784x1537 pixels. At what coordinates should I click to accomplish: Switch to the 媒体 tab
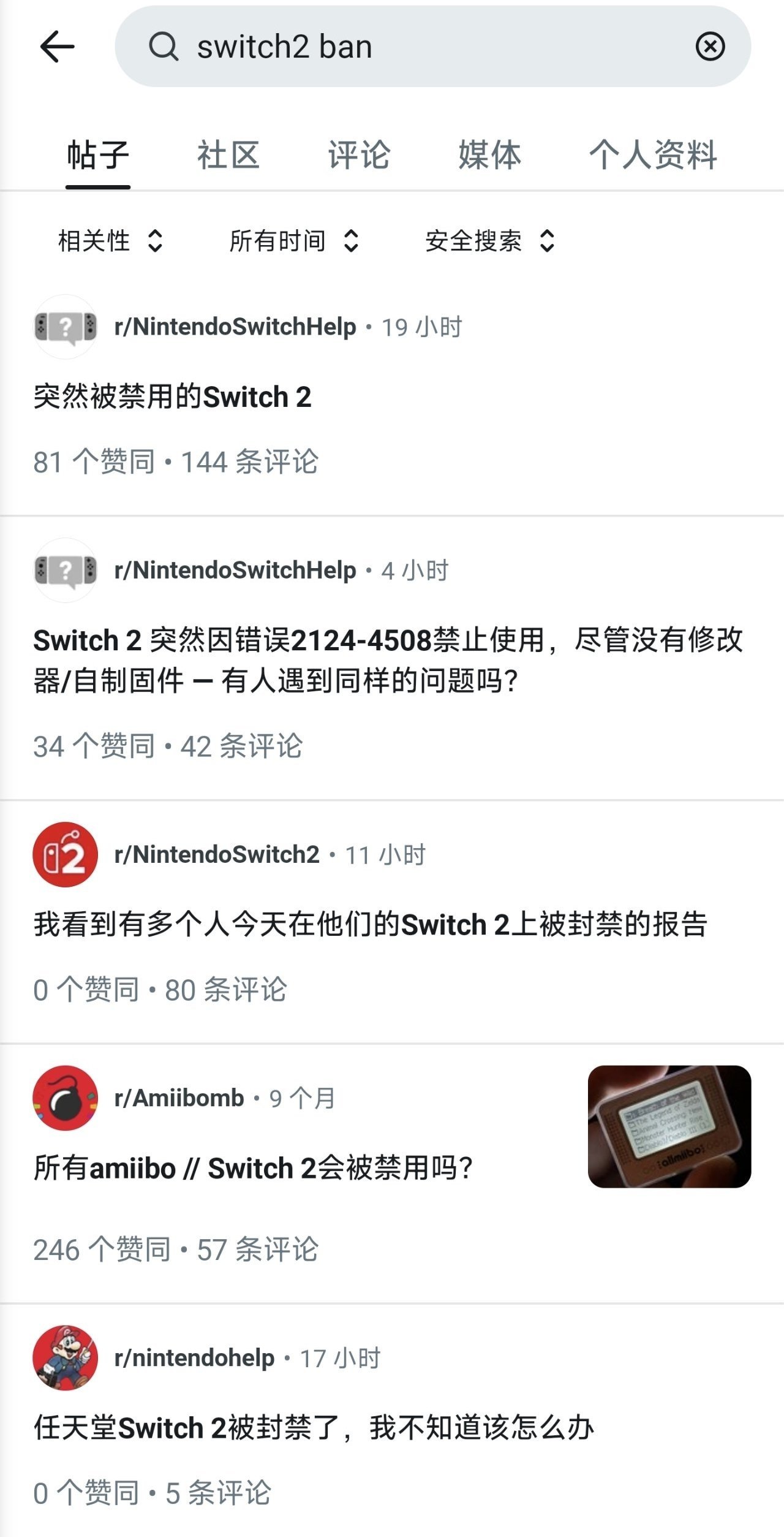(x=490, y=154)
